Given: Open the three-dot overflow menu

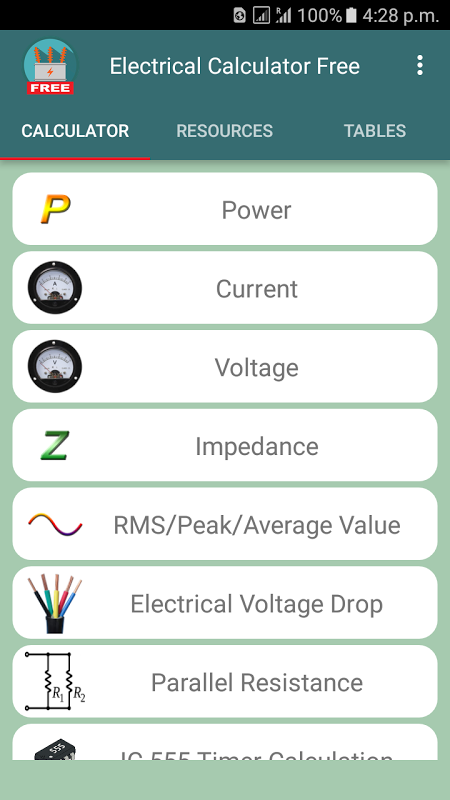Looking at the screenshot, I should click(x=419, y=66).
